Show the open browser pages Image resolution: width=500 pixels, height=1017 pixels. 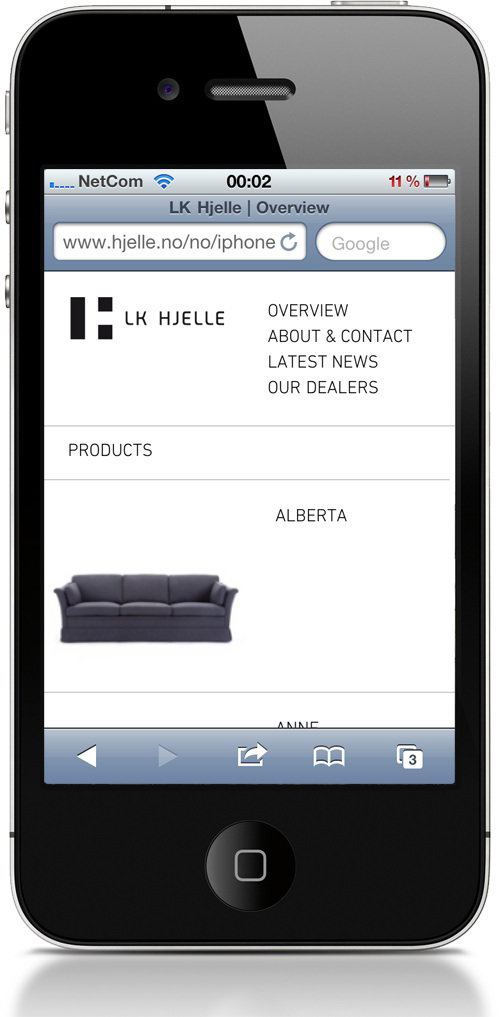(x=409, y=756)
